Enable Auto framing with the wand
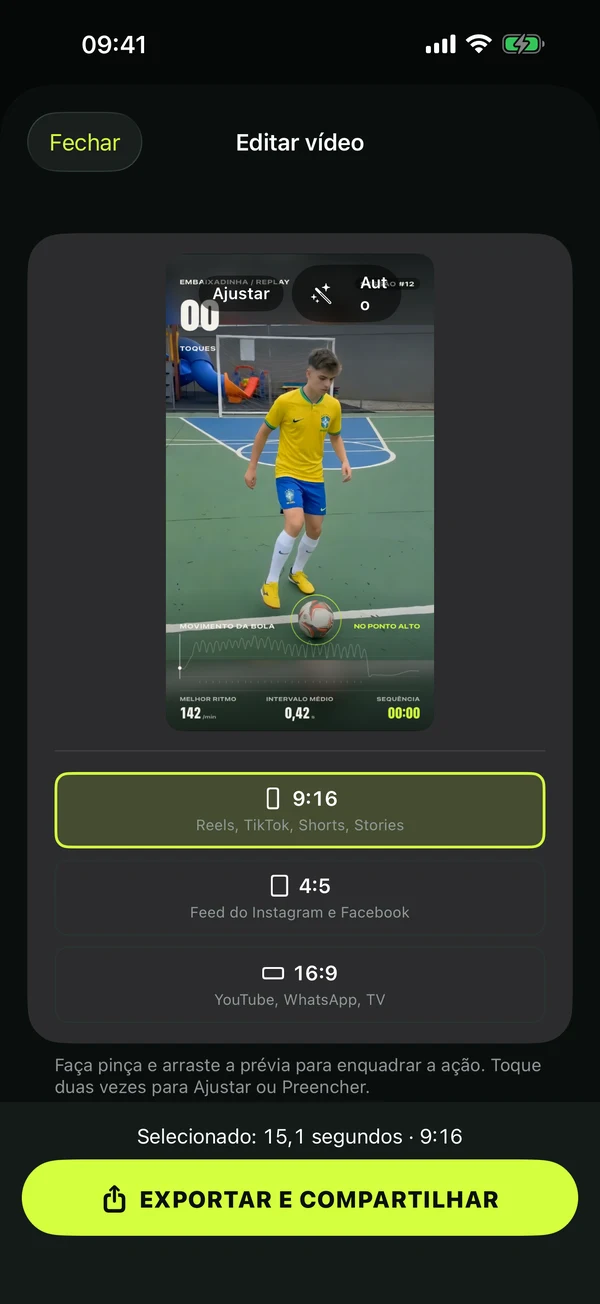Screen dimensions: 600x1304 (347, 294)
